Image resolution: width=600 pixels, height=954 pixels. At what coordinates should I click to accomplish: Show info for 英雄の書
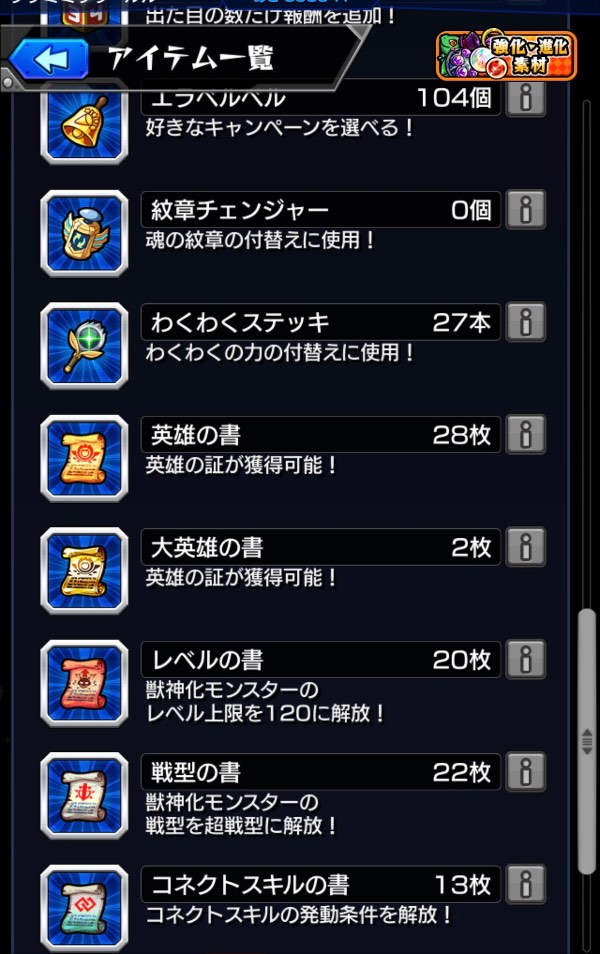(526, 435)
